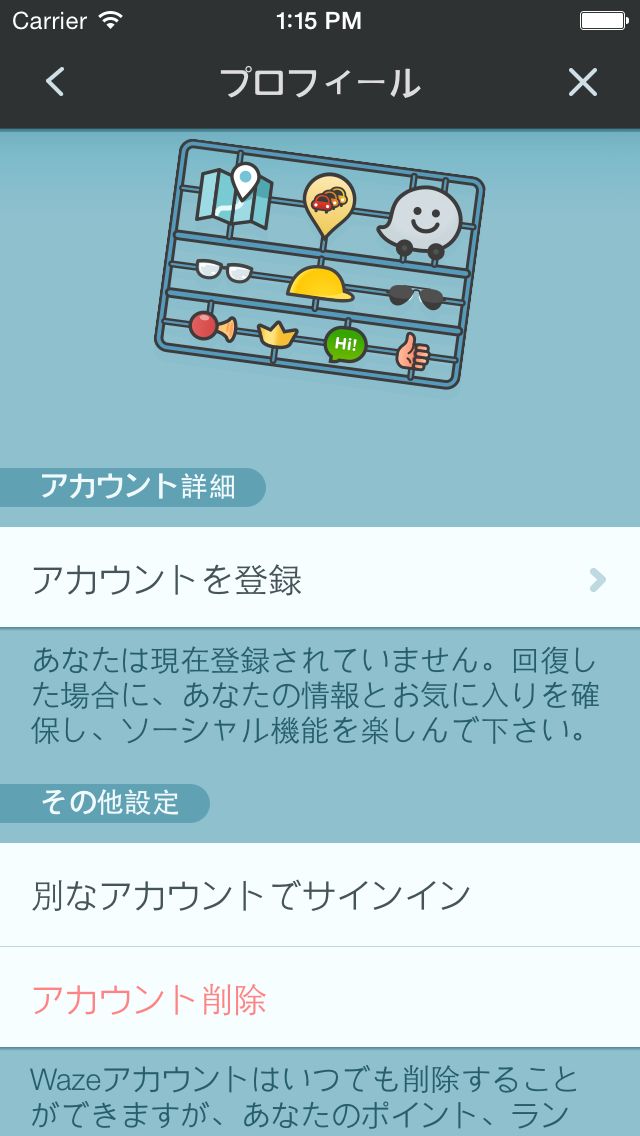The height and width of the screenshot is (1136, 640).
Task: Tap アカウント削除 to delete account
Action: click(x=320, y=998)
